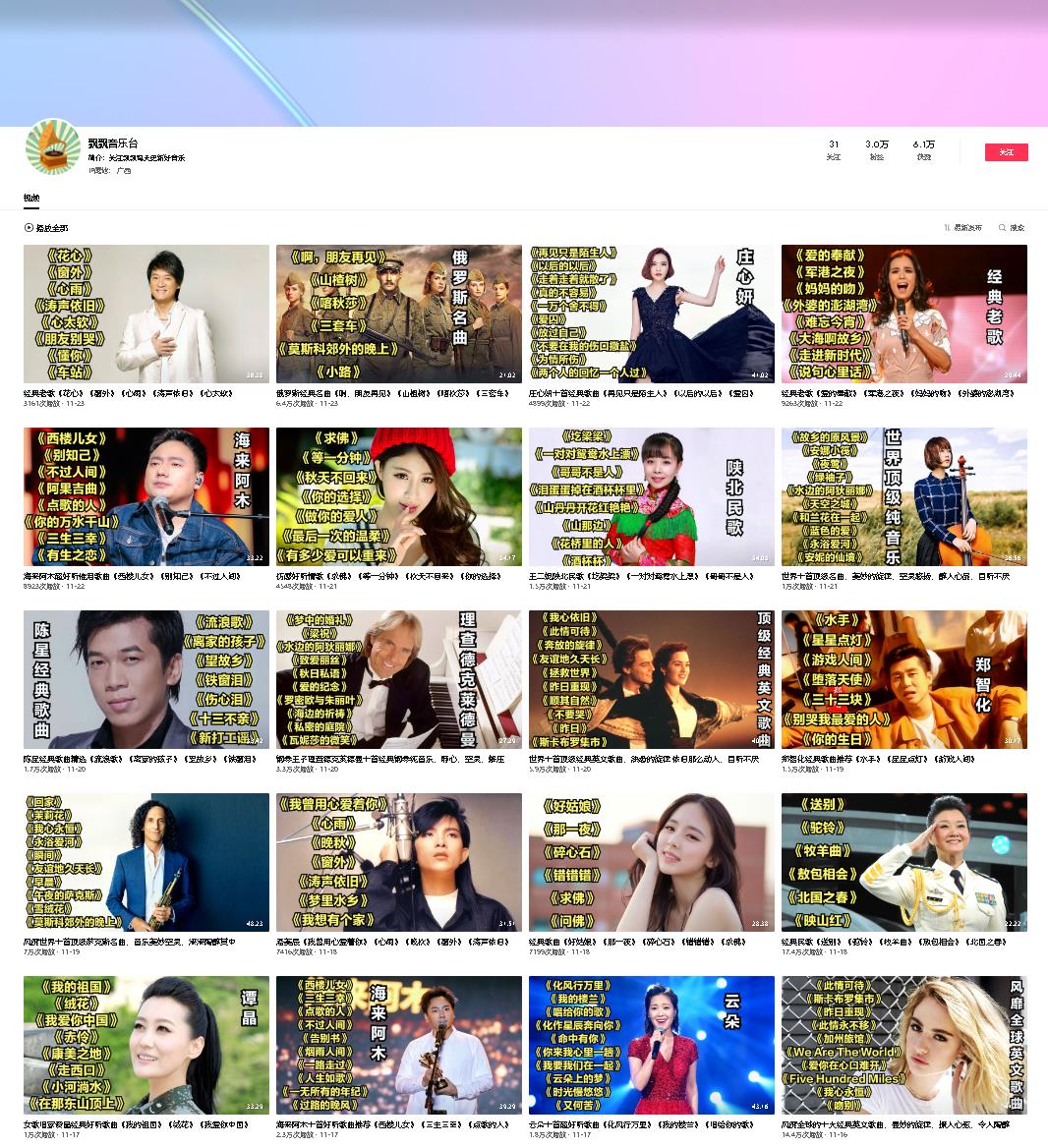Image resolution: width=1048 pixels, height=1148 pixels.
Task: Play the 云朵《化风行万里》 video
Action: [x=651, y=1045]
